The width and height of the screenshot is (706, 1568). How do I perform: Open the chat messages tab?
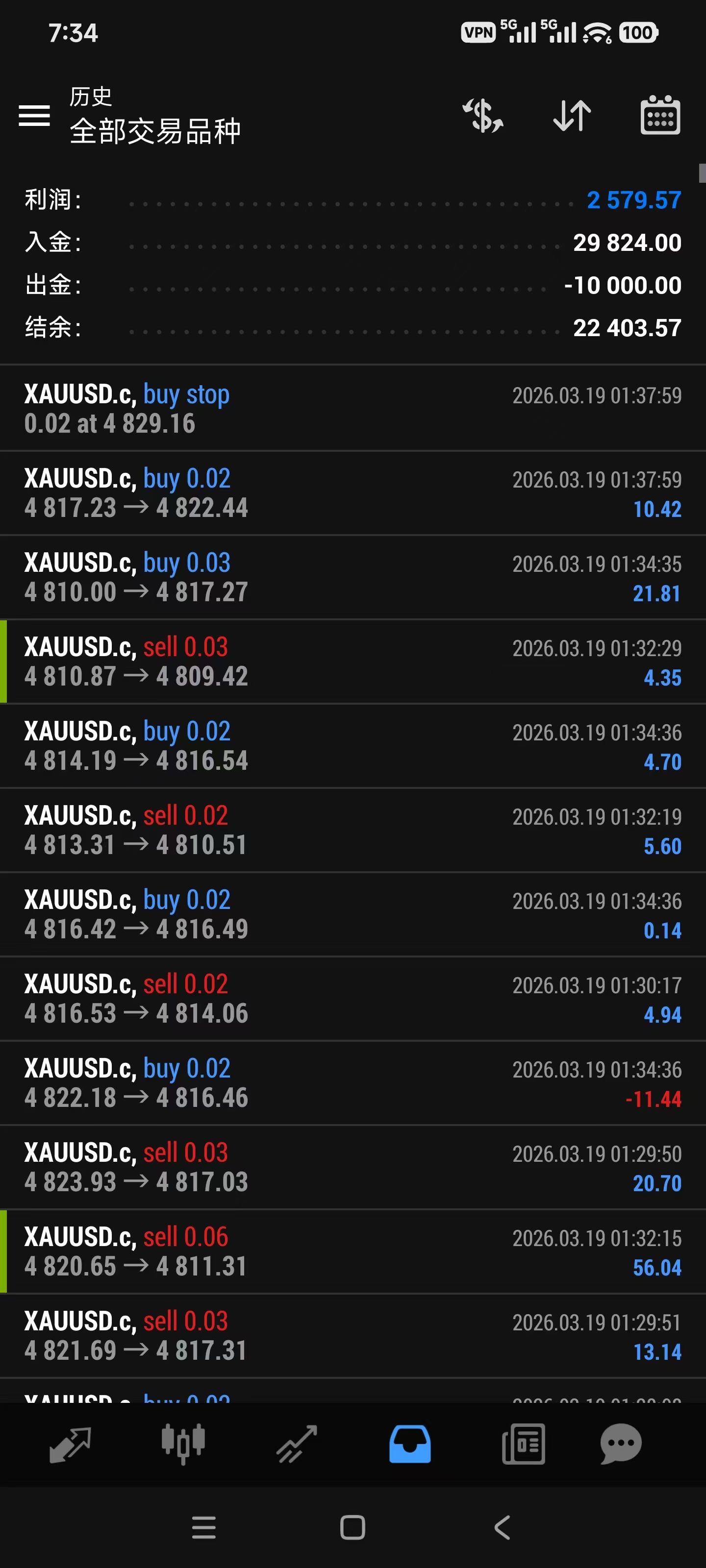pyautogui.click(x=621, y=1444)
